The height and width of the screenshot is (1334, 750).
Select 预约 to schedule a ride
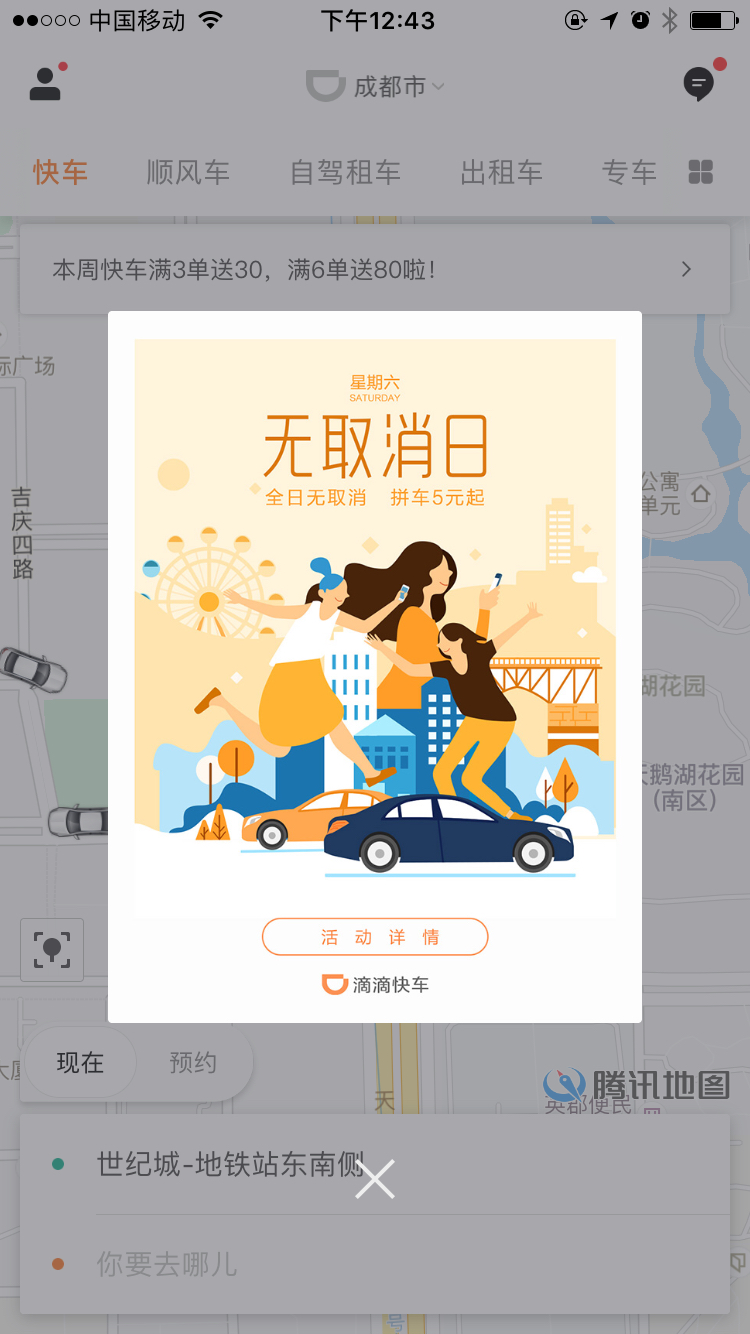tap(193, 1063)
